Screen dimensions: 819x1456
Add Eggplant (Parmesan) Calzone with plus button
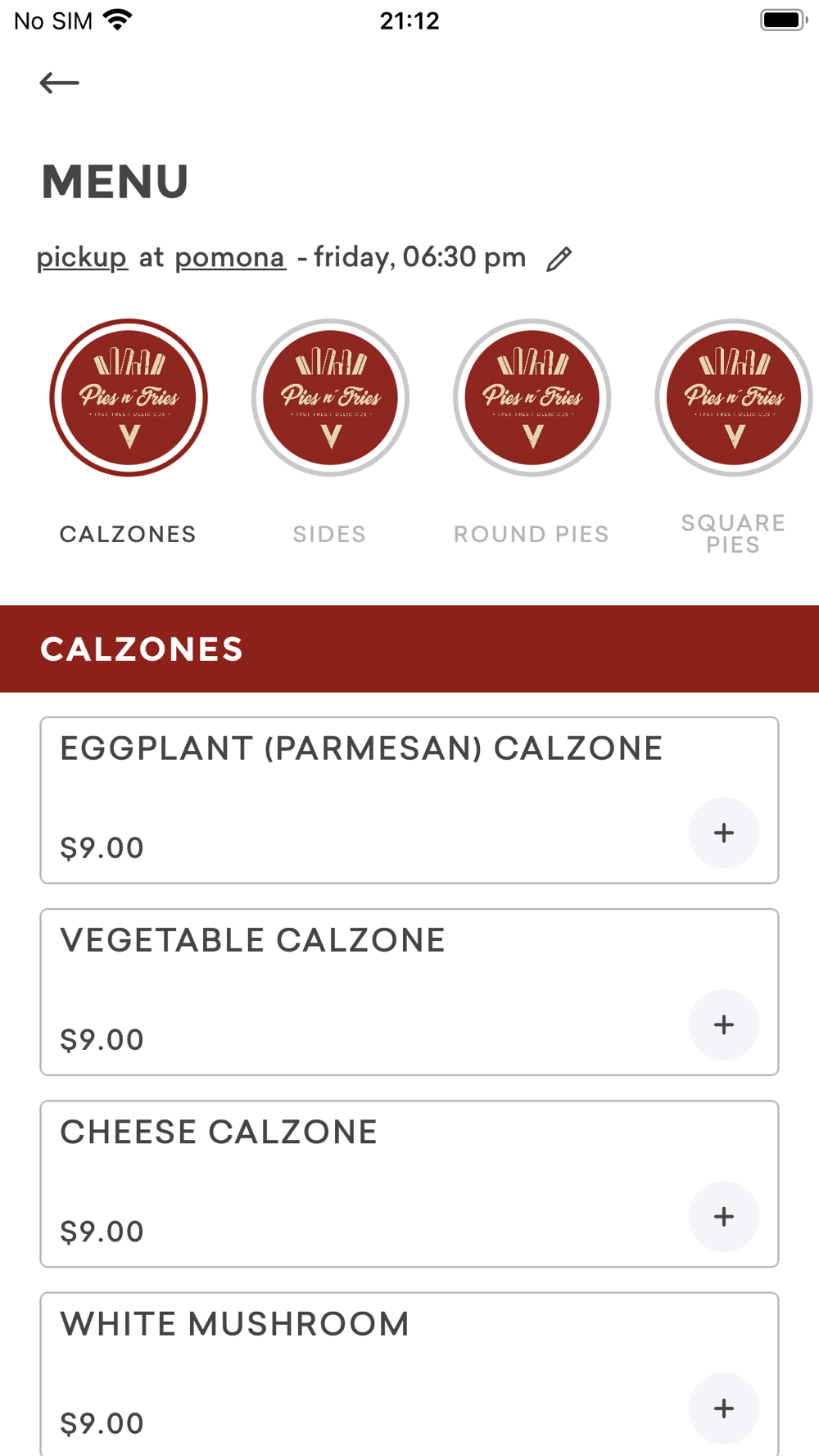coord(724,833)
